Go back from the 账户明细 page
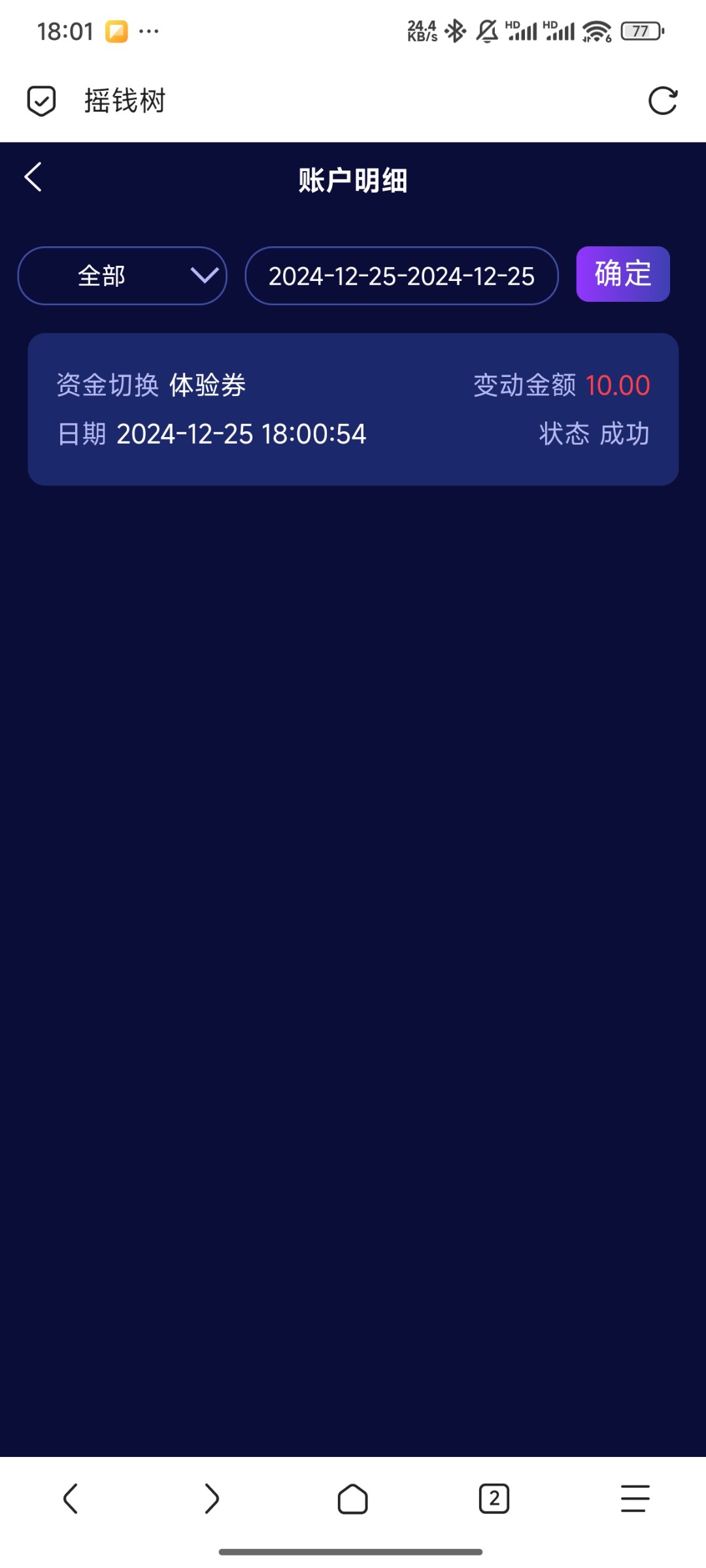The height and width of the screenshot is (1568, 706). (x=33, y=178)
